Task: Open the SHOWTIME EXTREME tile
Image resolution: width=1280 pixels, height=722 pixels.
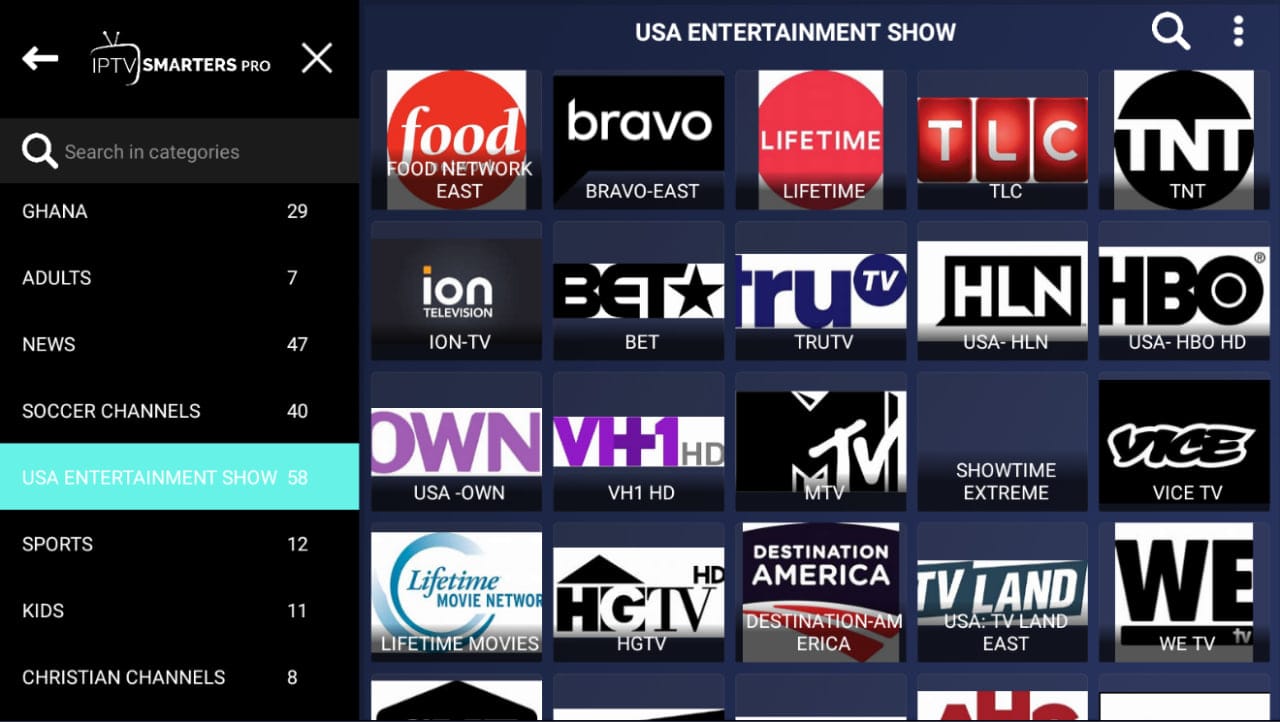Action: point(1002,442)
